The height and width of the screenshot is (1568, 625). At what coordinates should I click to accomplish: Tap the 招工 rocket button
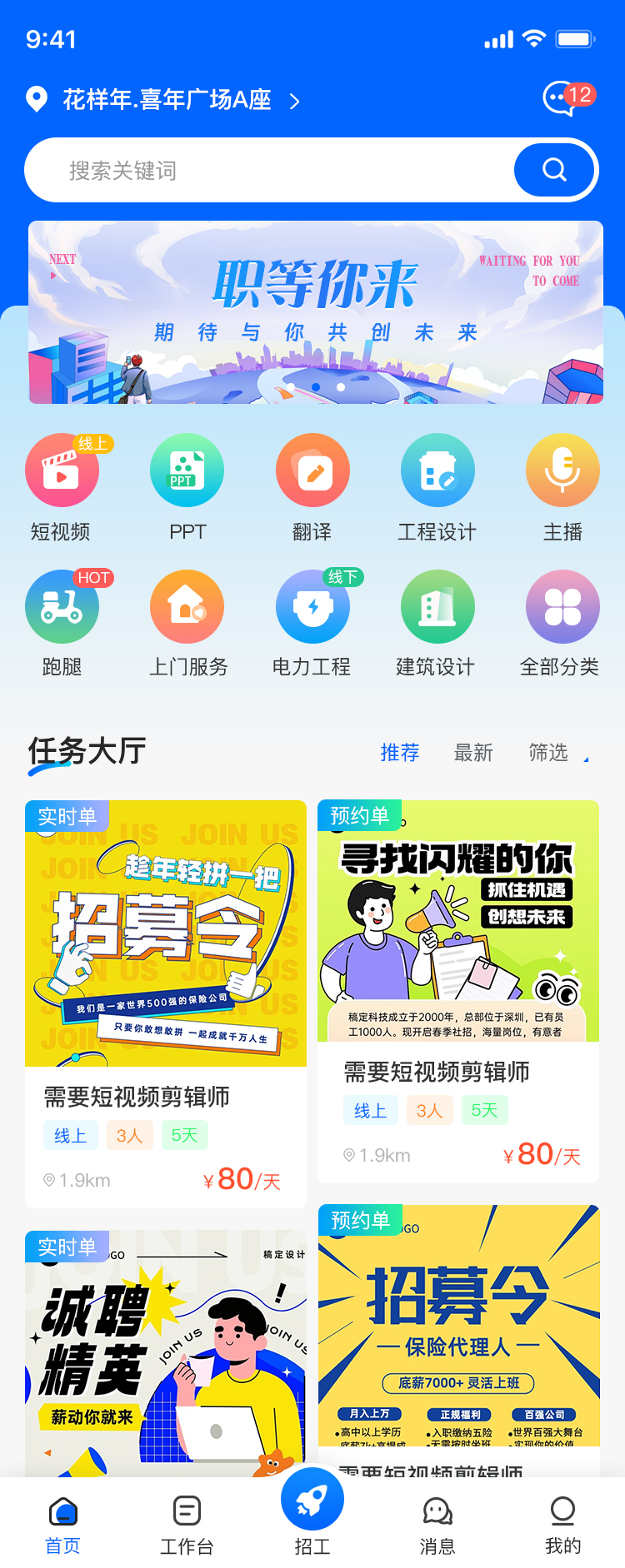pyautogui.click(x=312, y=1512)
